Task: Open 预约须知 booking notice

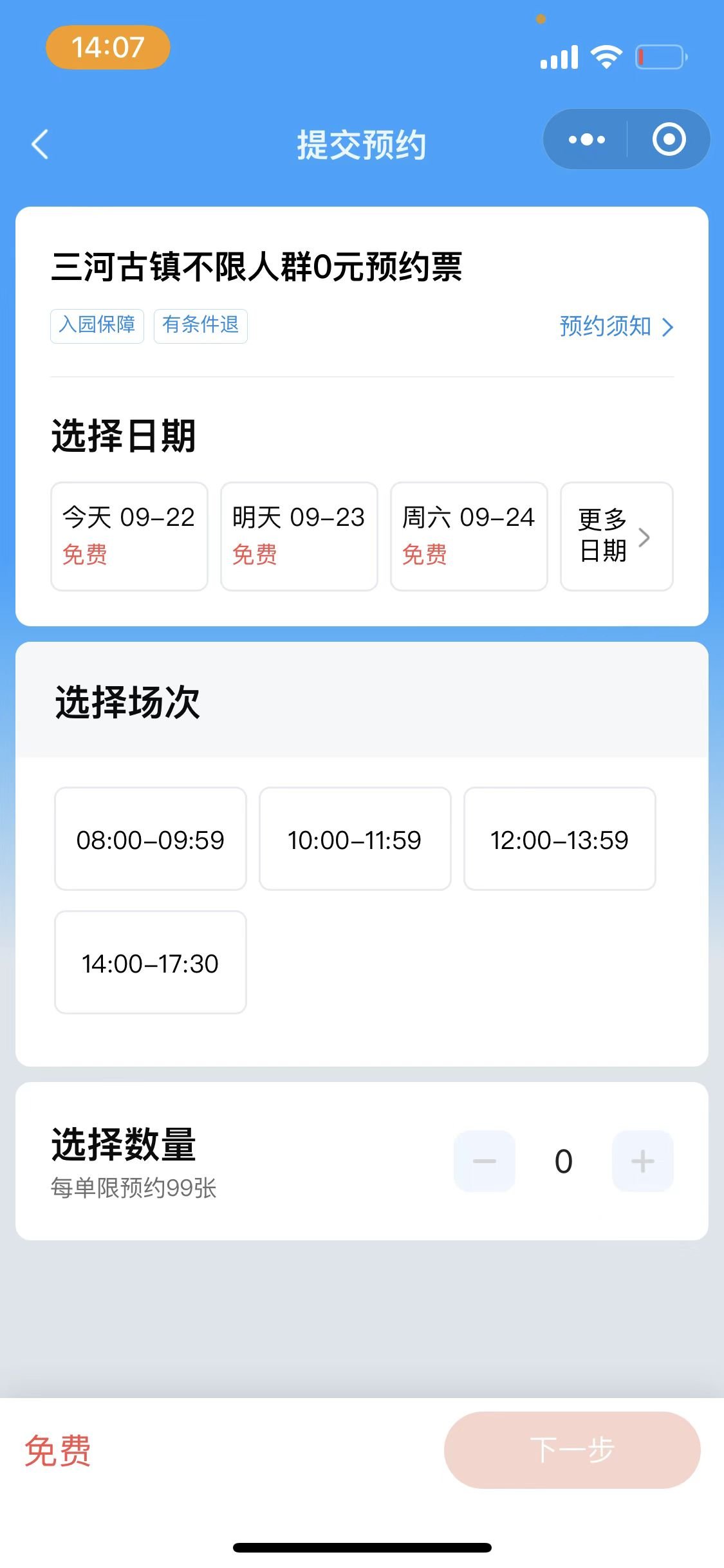Action: point(615,326)
